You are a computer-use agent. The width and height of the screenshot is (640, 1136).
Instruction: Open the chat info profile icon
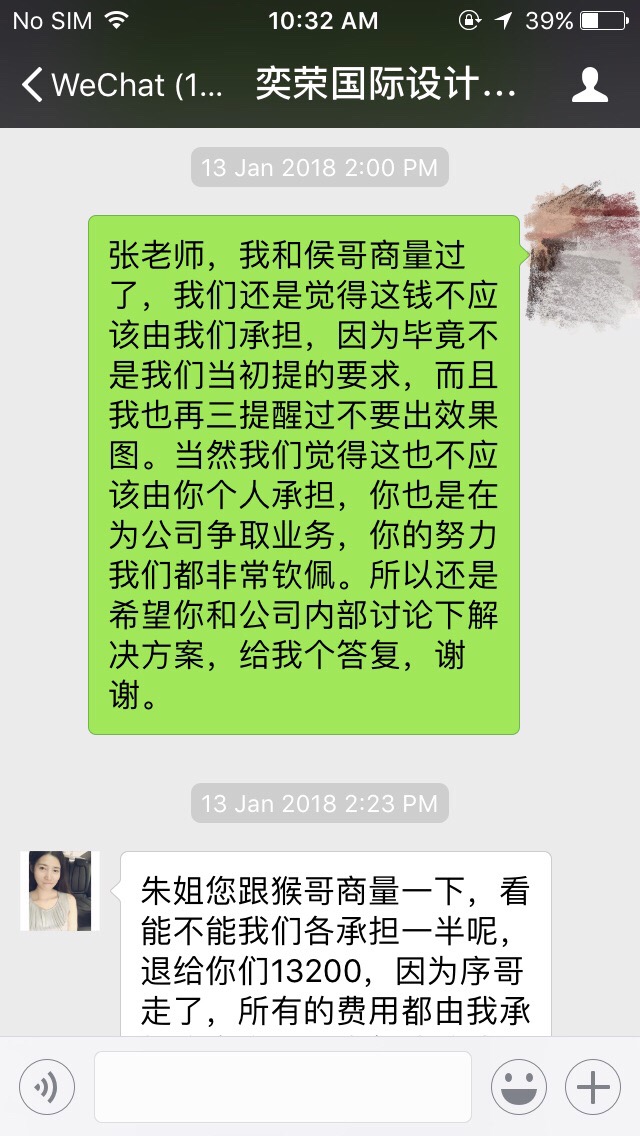click(590, 85)
